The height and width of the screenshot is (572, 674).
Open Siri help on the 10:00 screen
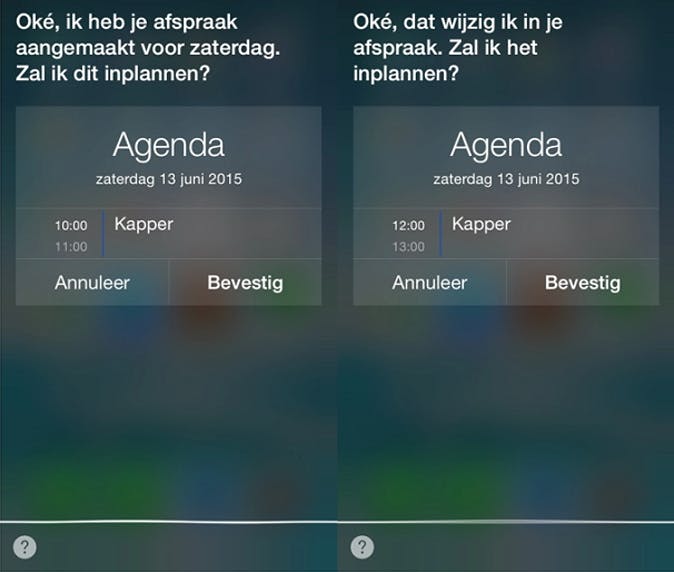[25, 547]
